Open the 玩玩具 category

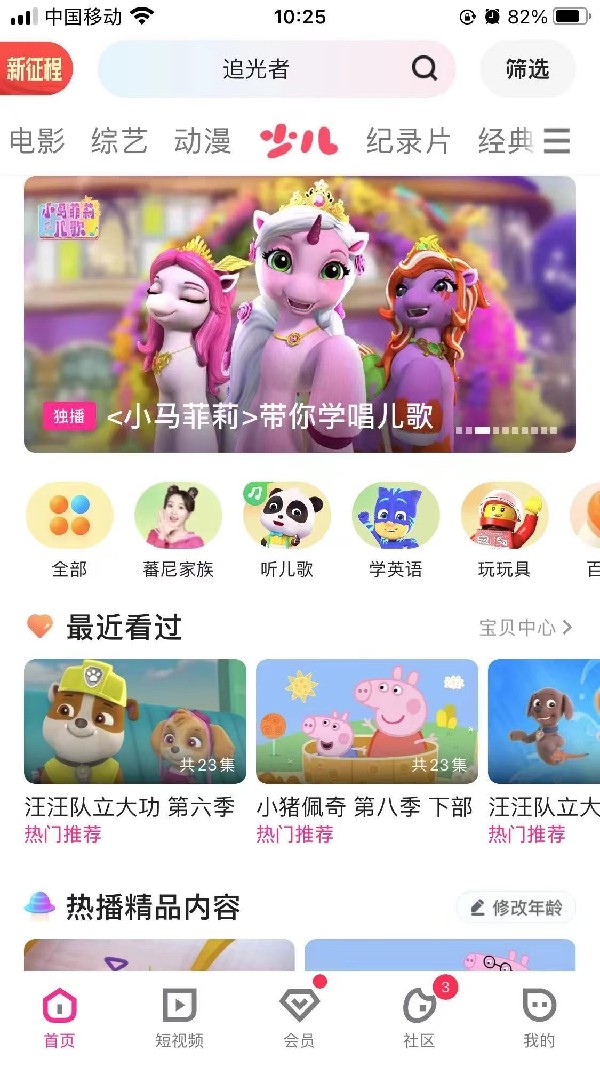point(504,528)
